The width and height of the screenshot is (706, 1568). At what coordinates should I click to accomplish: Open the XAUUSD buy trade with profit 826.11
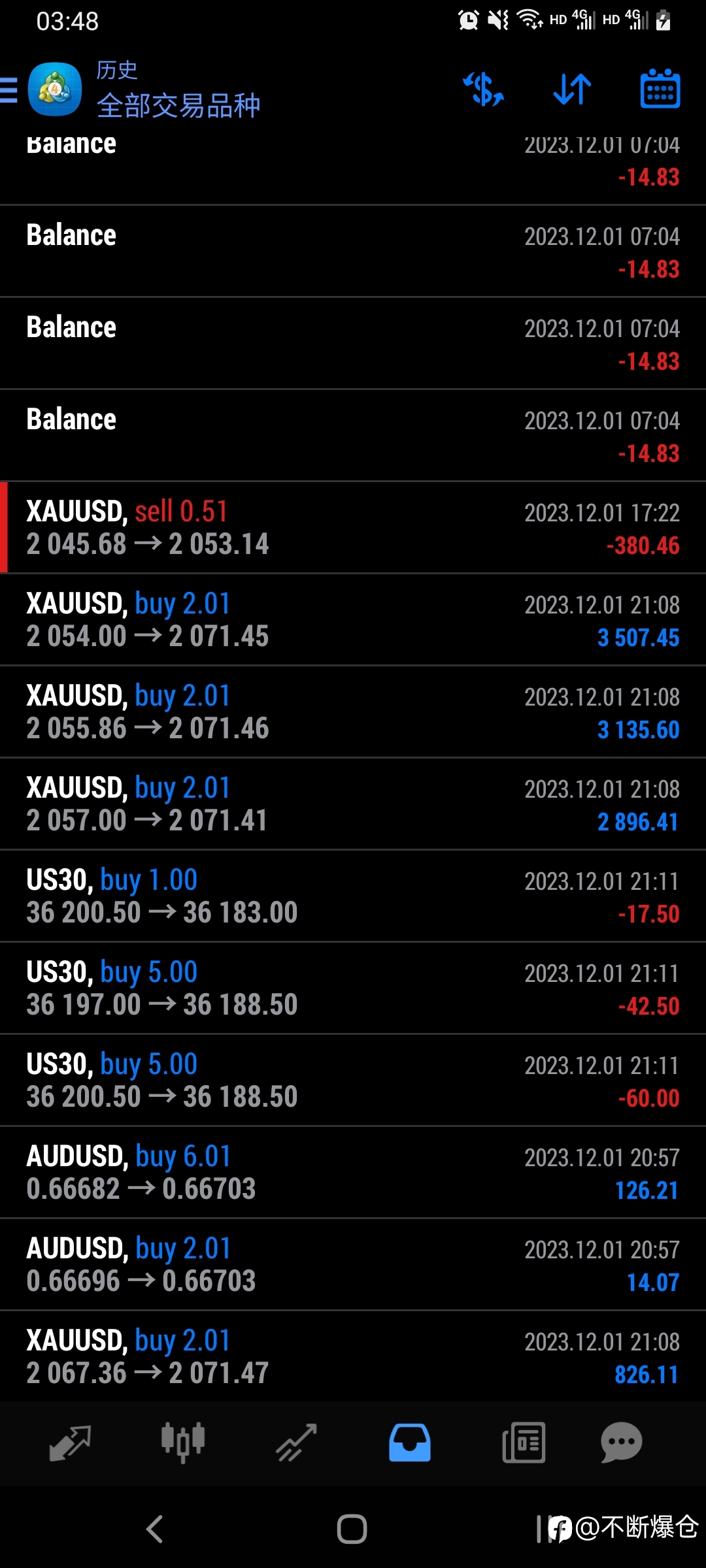353,1356
